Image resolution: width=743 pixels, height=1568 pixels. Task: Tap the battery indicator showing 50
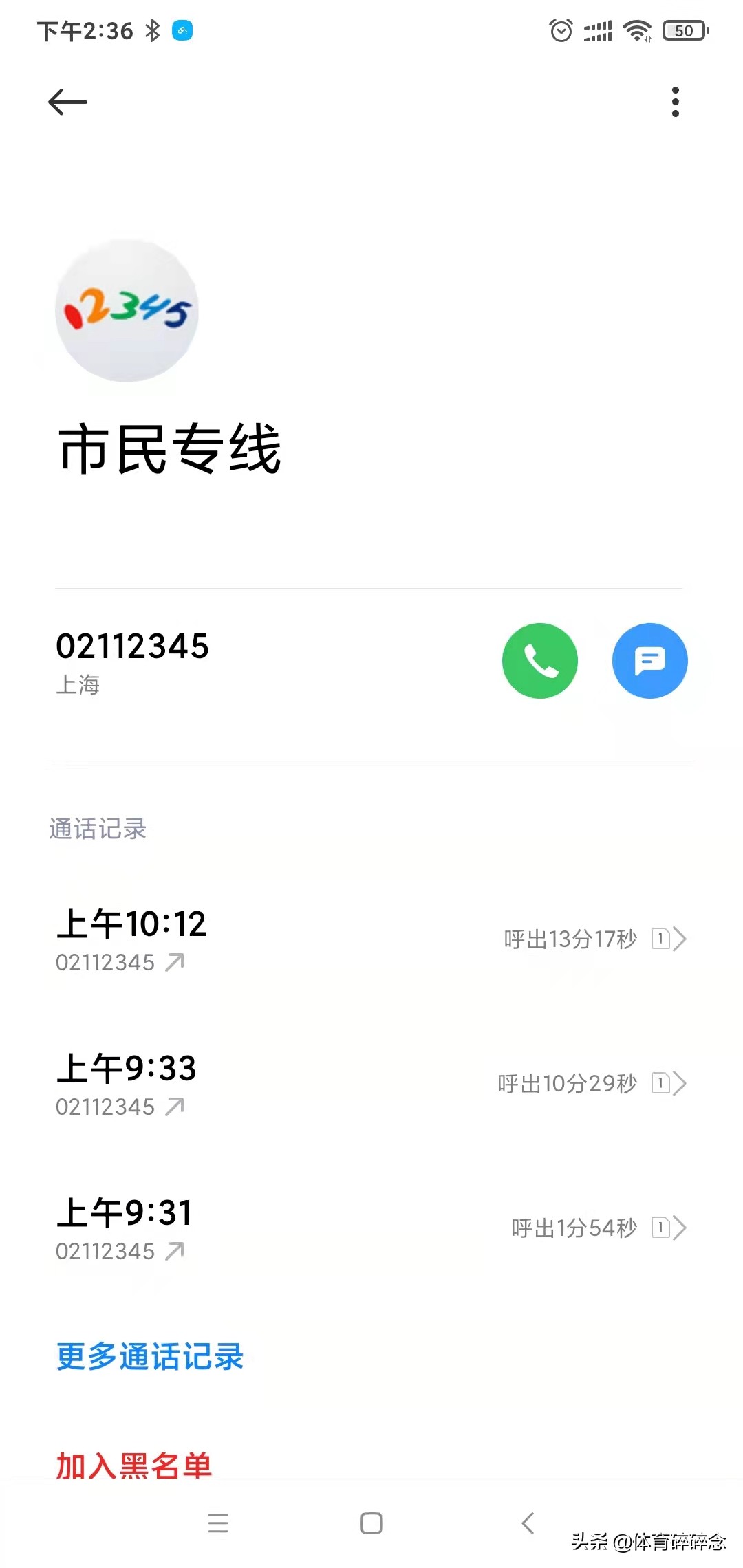point(685,29)
